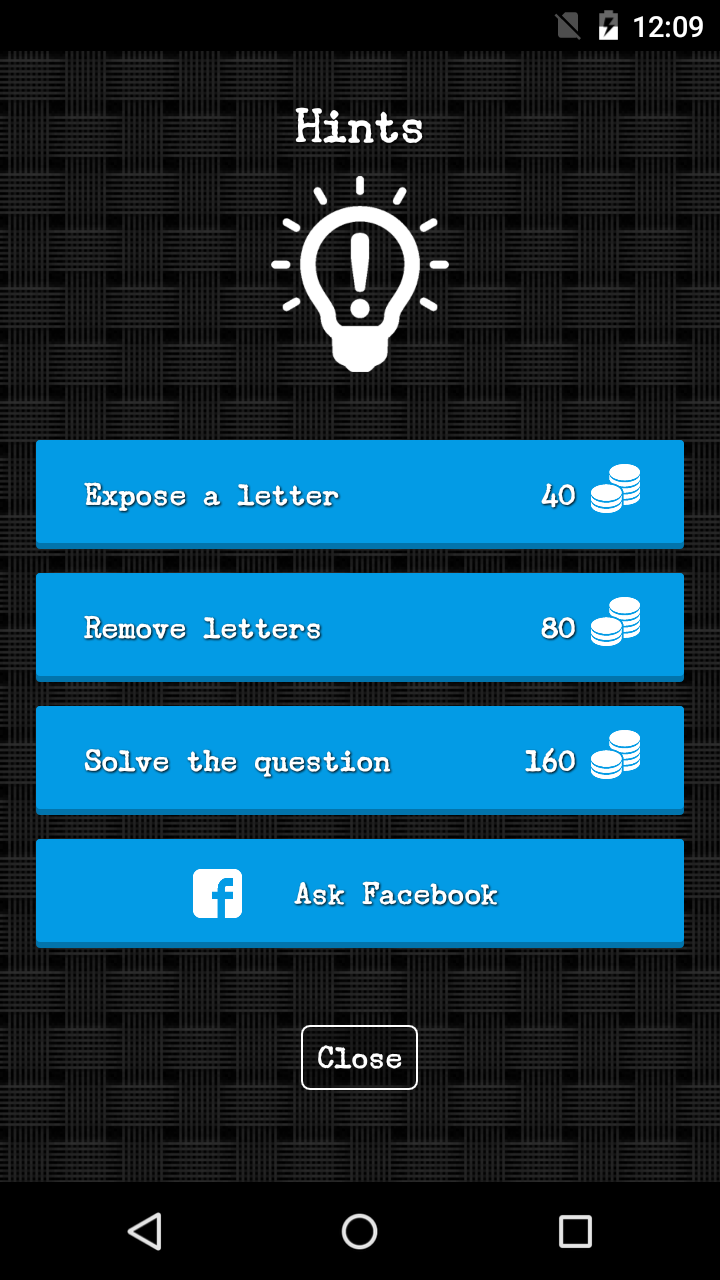Select the Expose a letter hint
The image size is (720, 1280).
[x=360, y=493]
